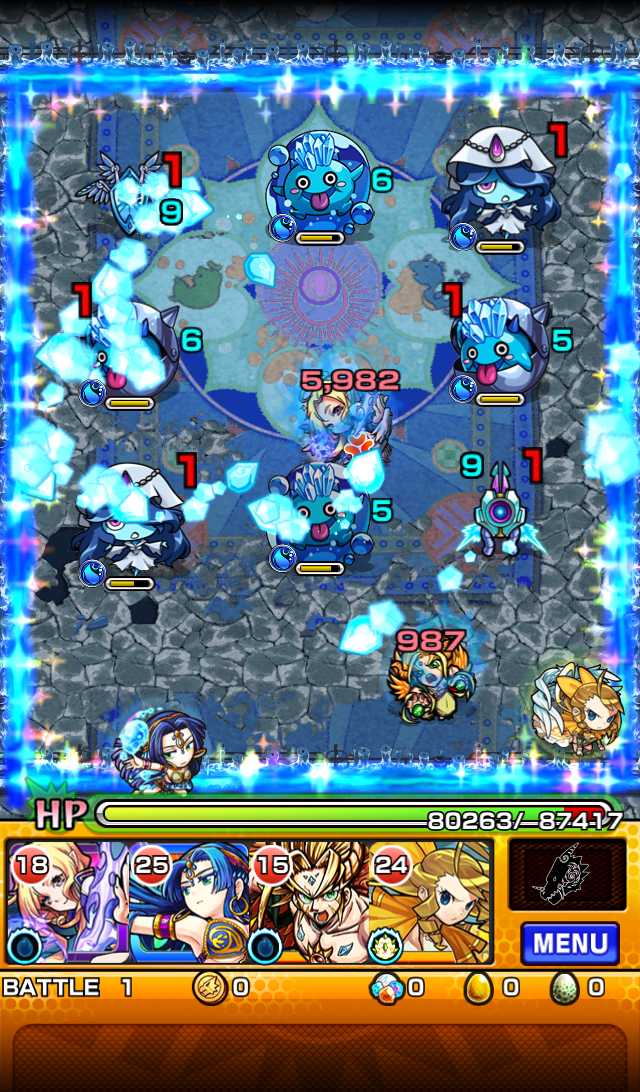Select the blue-haired character portrait showing 25

pyautogui.click(x=189, y=903)
